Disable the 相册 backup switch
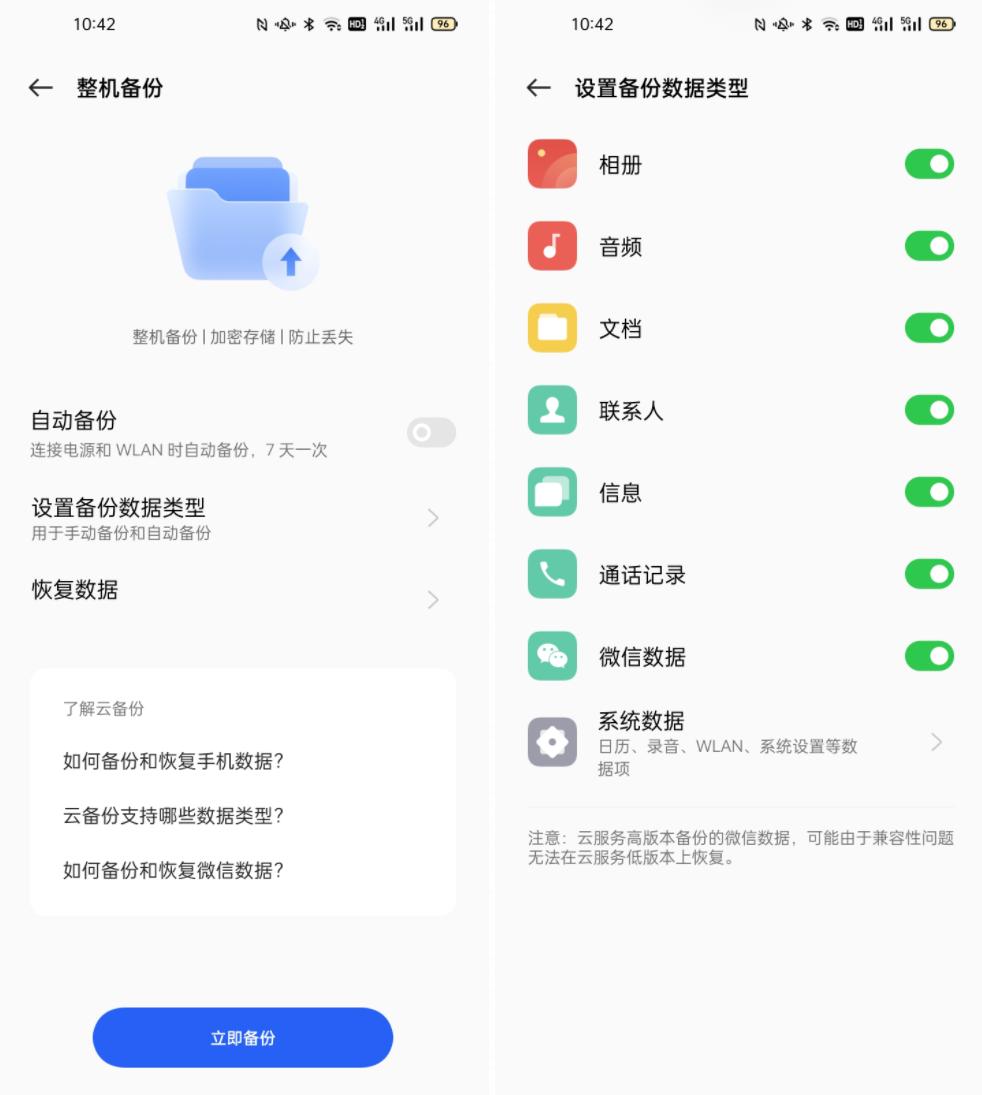The width and height of the screenshot is (982, 1095). [929, 164]
